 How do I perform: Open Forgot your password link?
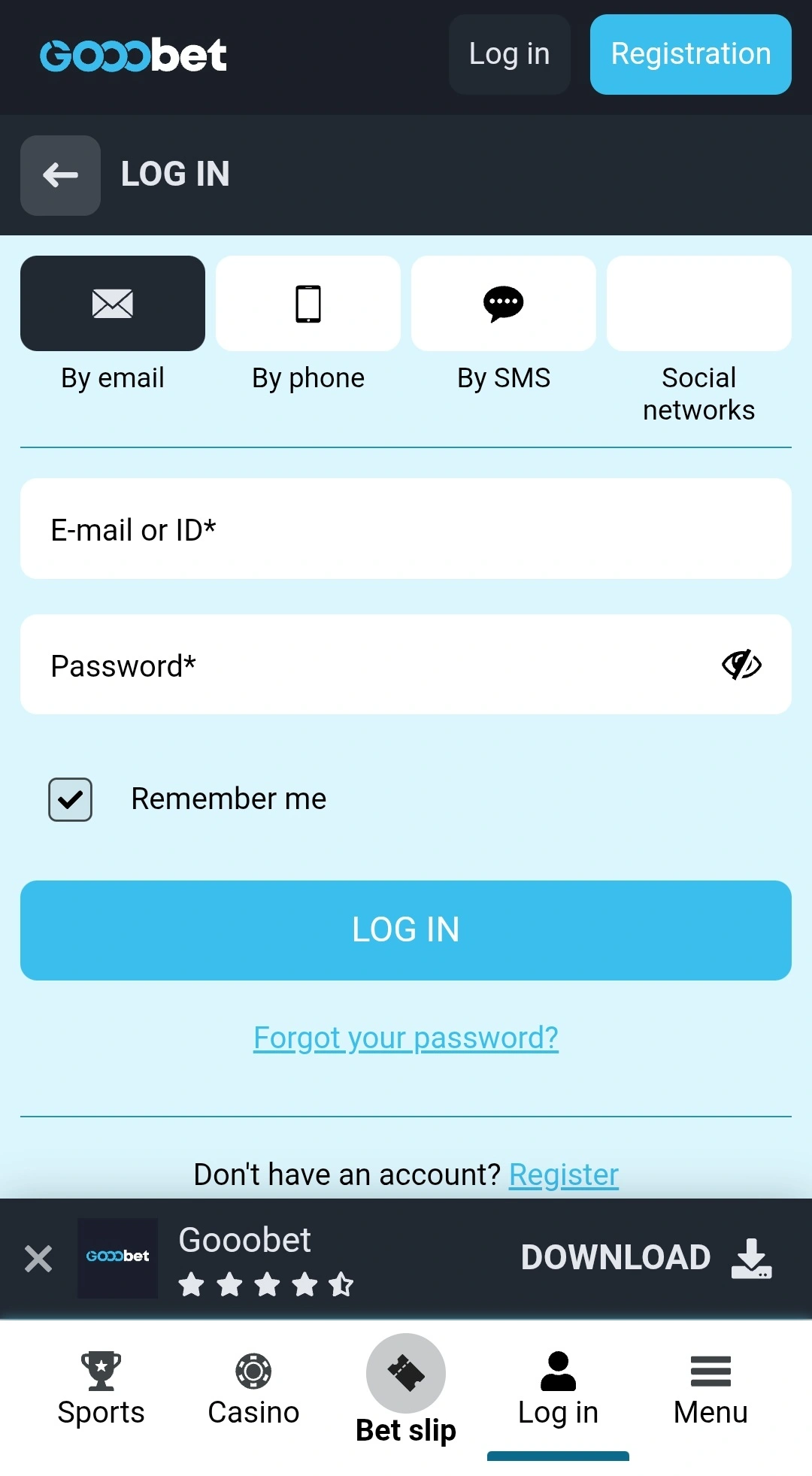point(405,1037)
